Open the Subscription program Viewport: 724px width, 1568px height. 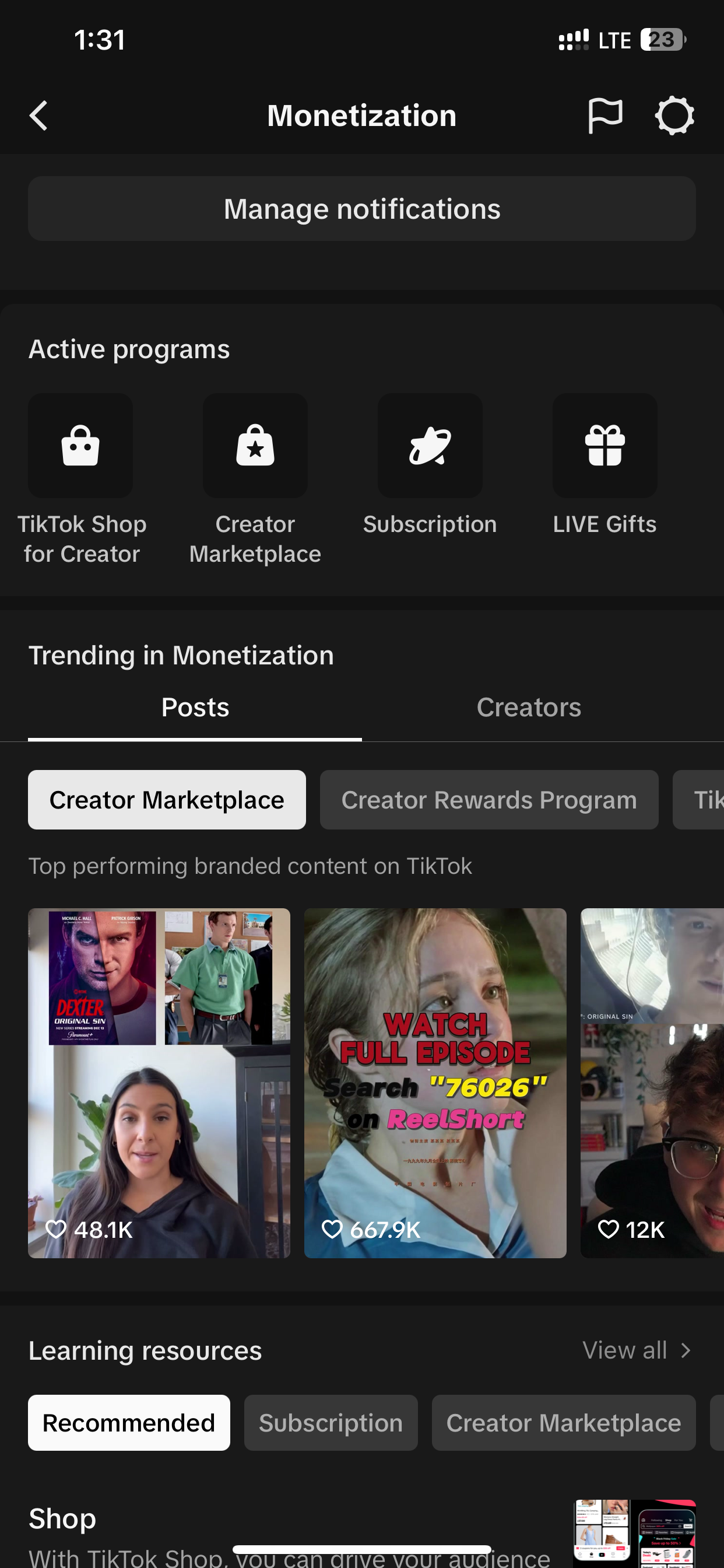pos(430,465)
